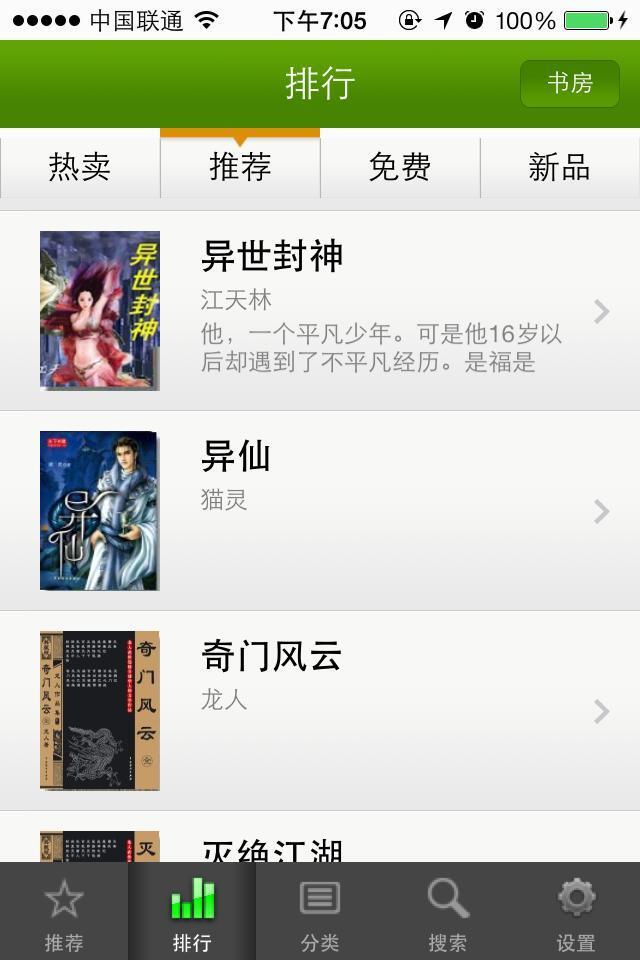
Task: Select the 免费 top tab
Action: [400, 167]
